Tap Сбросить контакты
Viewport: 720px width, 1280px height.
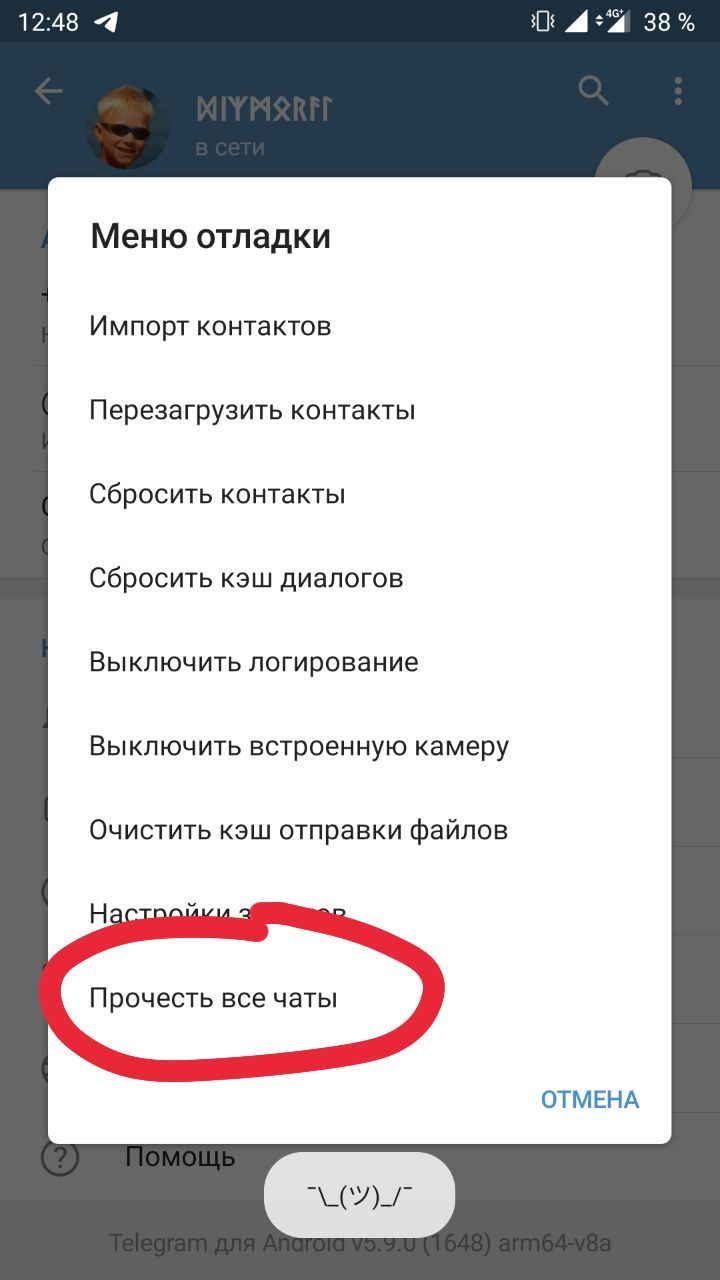point(217,494)
